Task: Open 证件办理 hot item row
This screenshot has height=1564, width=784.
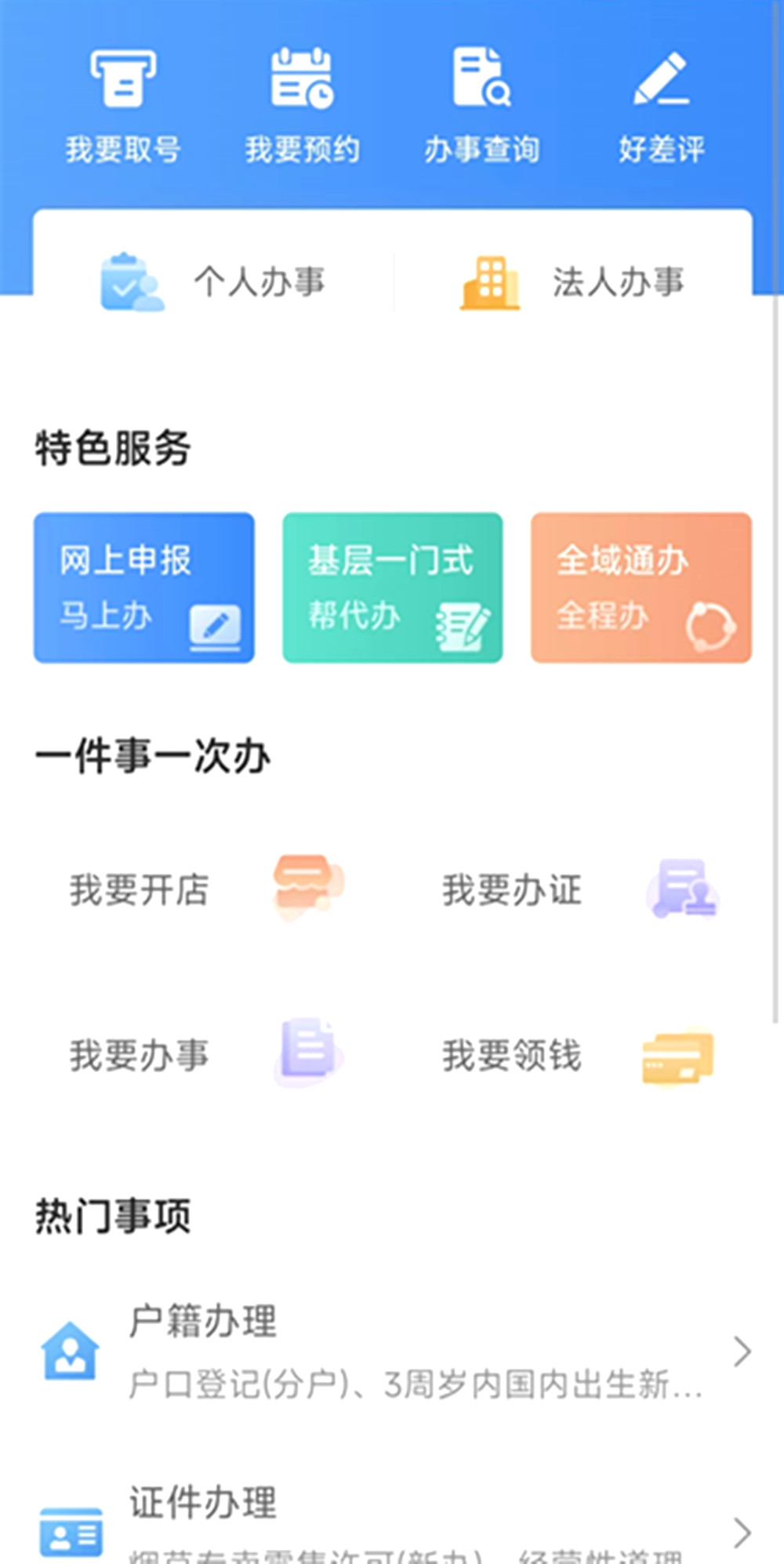Action: [x=392, y=1522]
